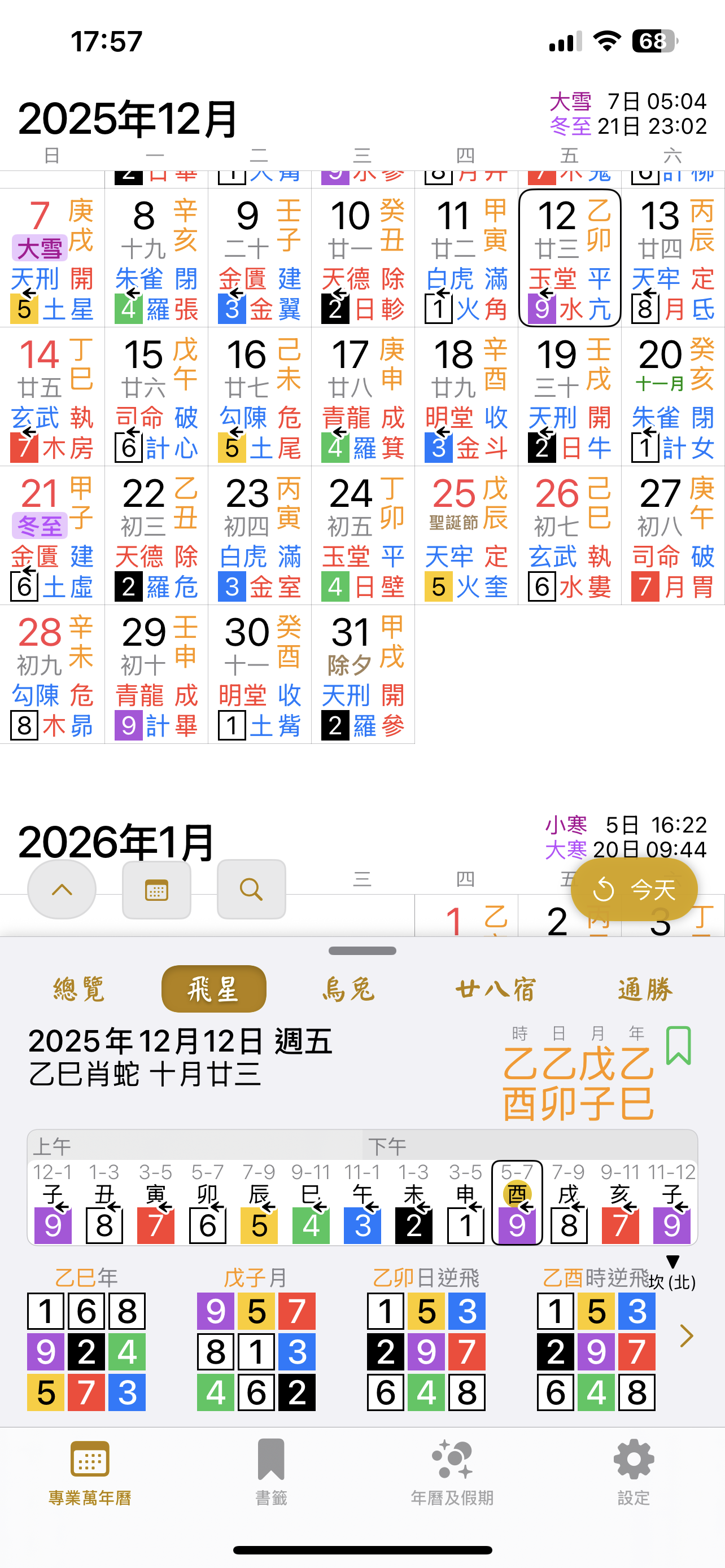The height and width of the screenshot is (1568, 725).
Task: Select the 午 hour 11-1 slot
Action: point(362,1202)
